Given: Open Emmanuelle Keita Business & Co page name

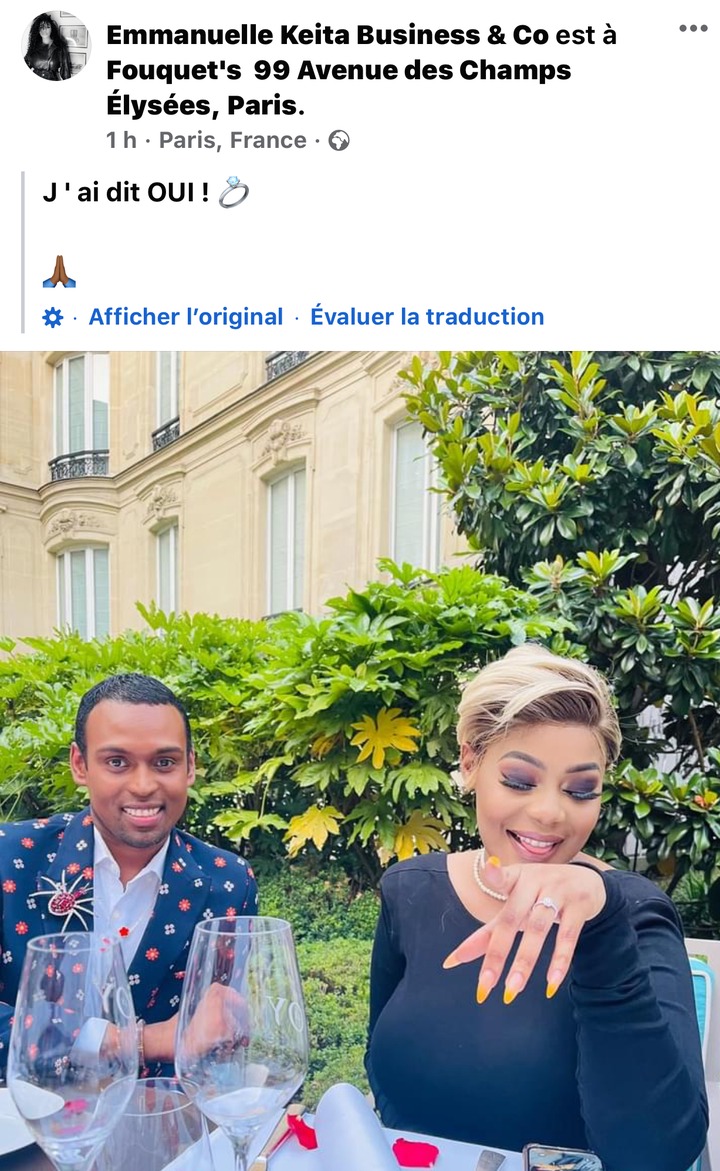Looking at the screenshot, I should point(327,36).
